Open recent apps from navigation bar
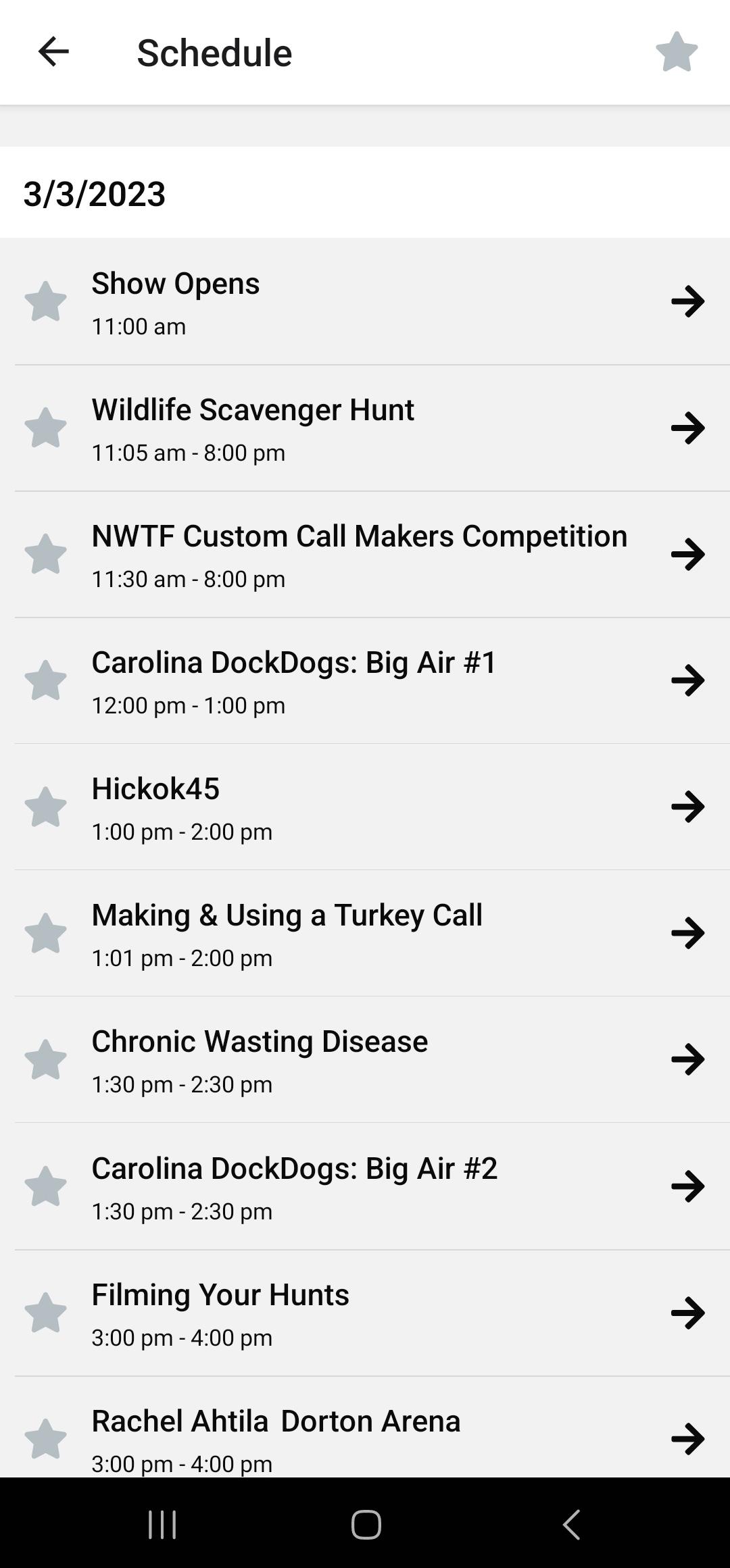The image size is (730, 1568). click(162, 1524)
